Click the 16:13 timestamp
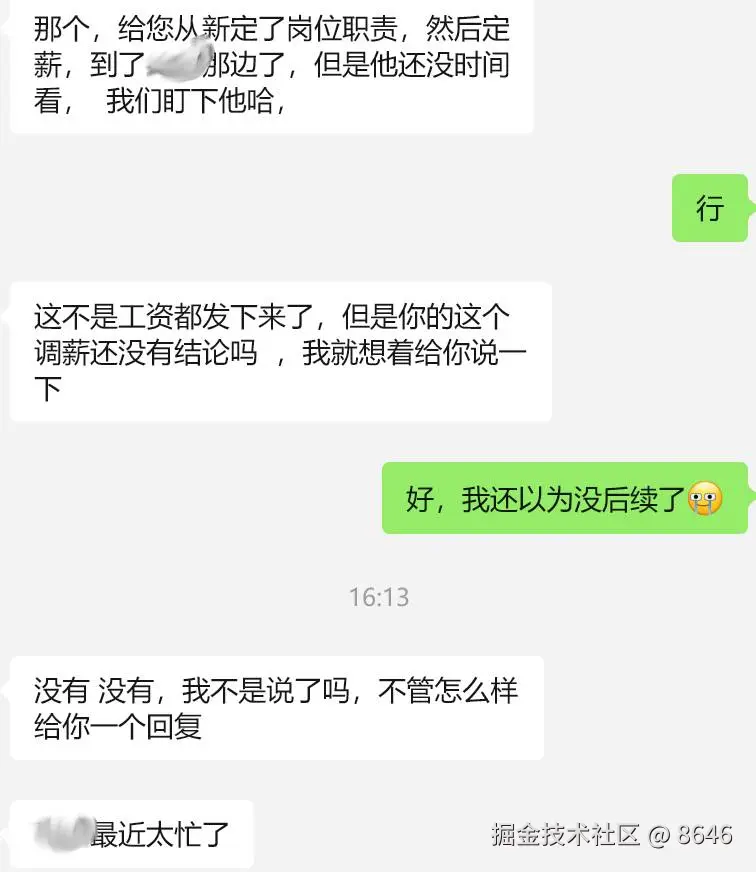The image size is (756, 872). (378, 597)
